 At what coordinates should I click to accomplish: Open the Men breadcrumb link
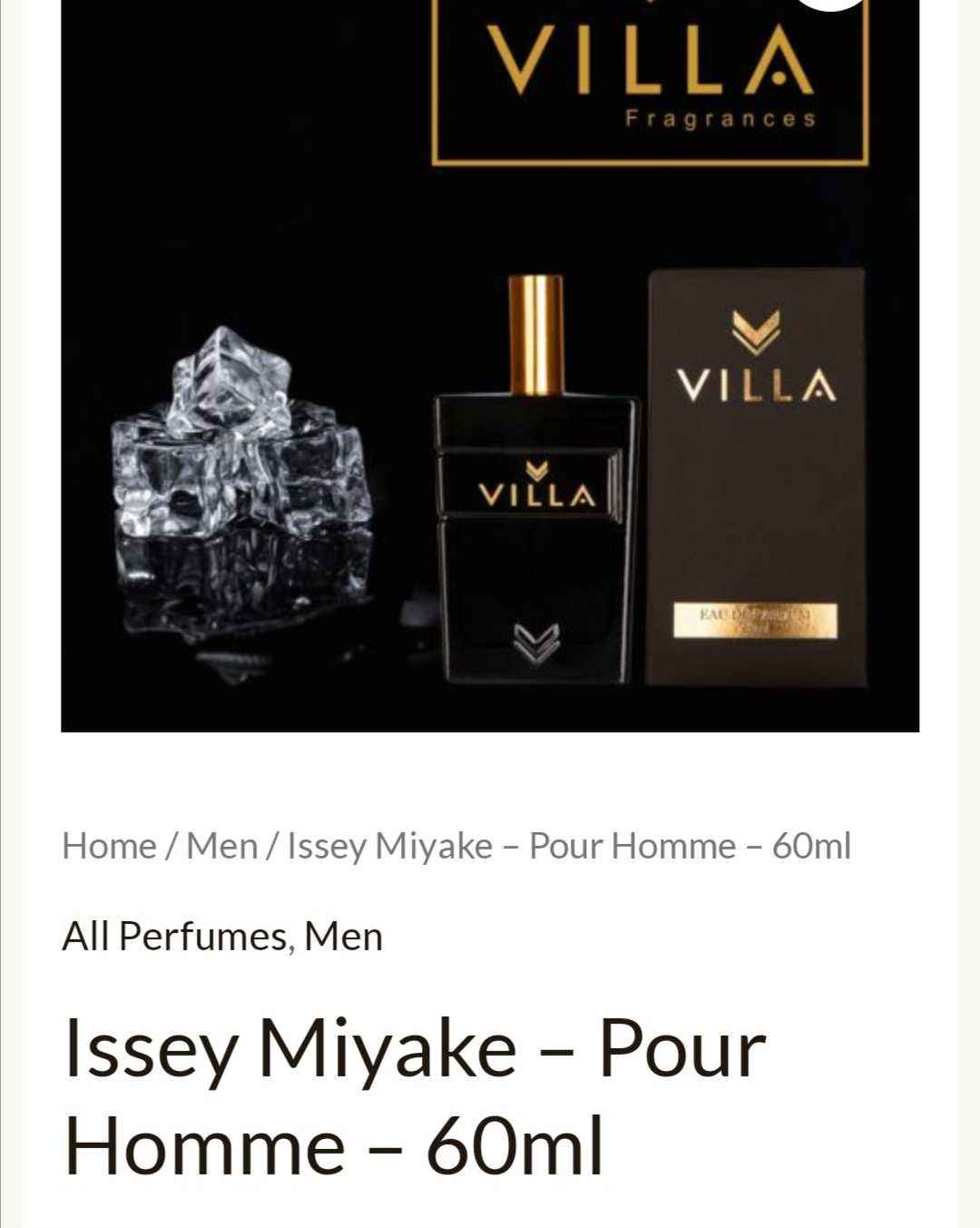(x=220, y=845)
